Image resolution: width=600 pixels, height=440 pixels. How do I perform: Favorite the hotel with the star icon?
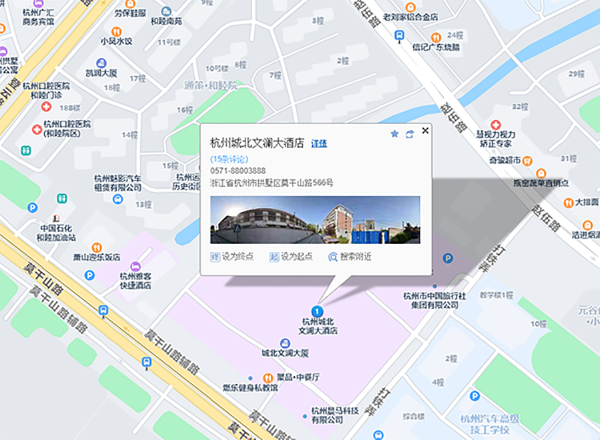coord(394,134)
